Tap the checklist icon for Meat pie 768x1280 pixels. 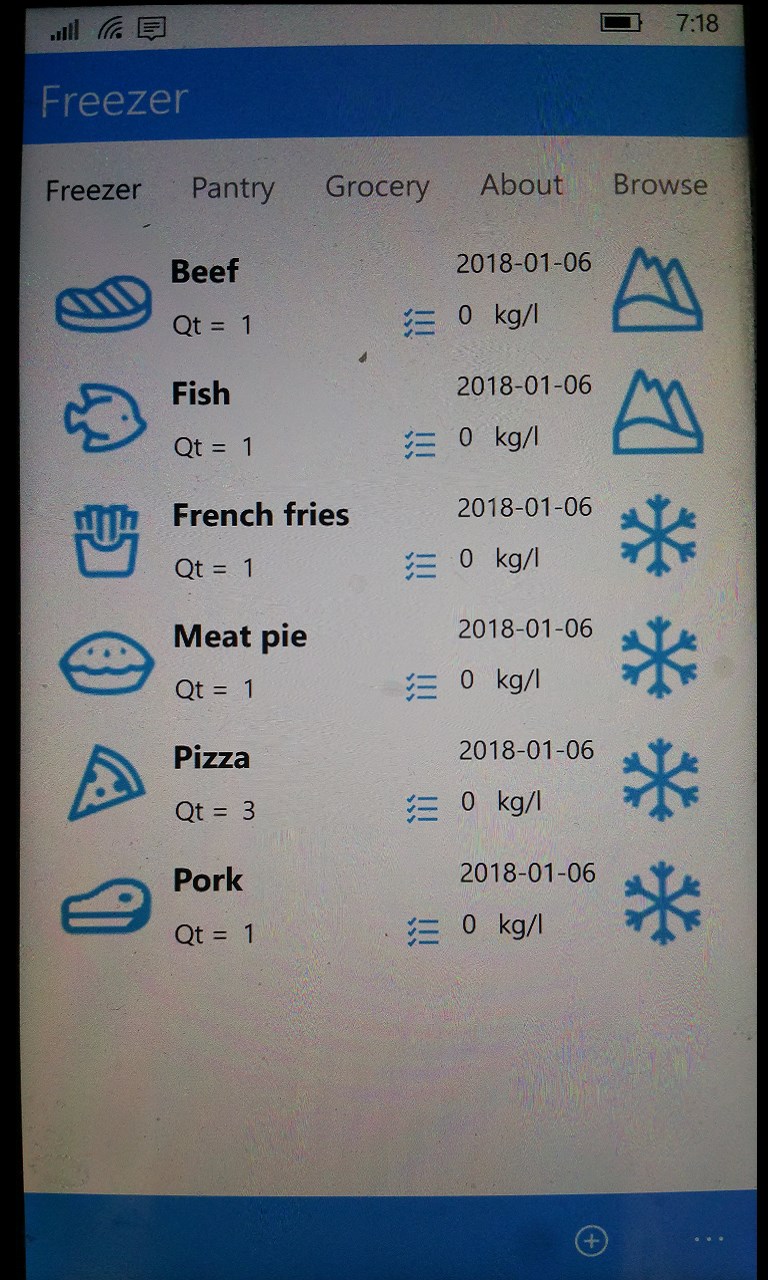click(421, 686)
